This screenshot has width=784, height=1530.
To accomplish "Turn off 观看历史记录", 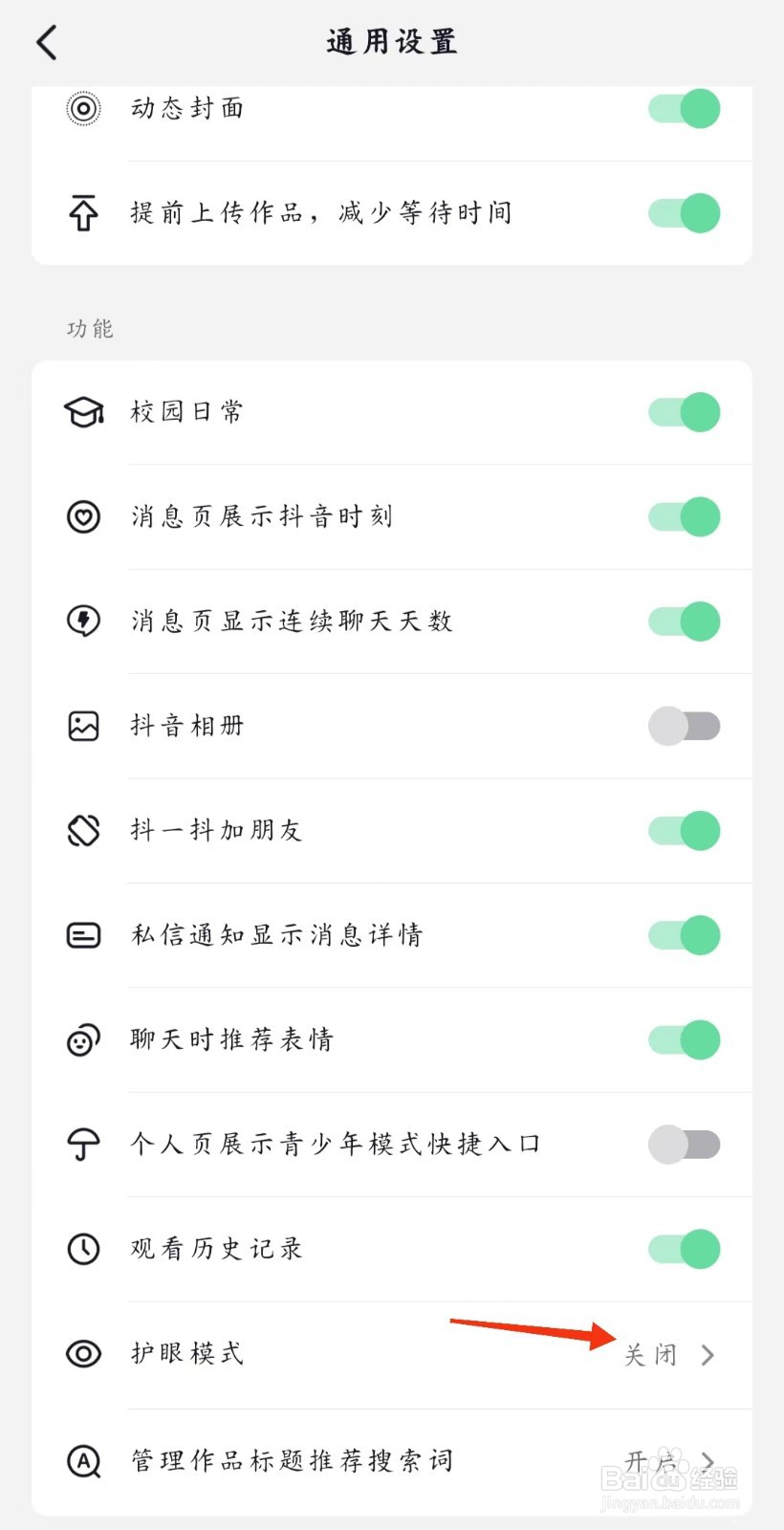I will [x=684, y=1249].
